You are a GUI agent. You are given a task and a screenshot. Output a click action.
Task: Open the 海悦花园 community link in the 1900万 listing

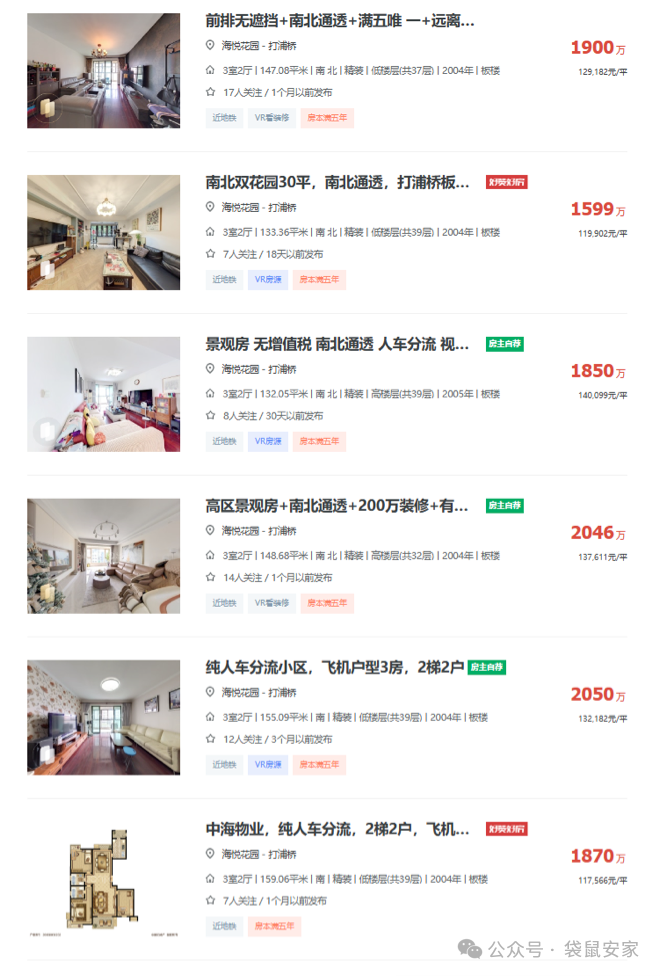[240, 46]
